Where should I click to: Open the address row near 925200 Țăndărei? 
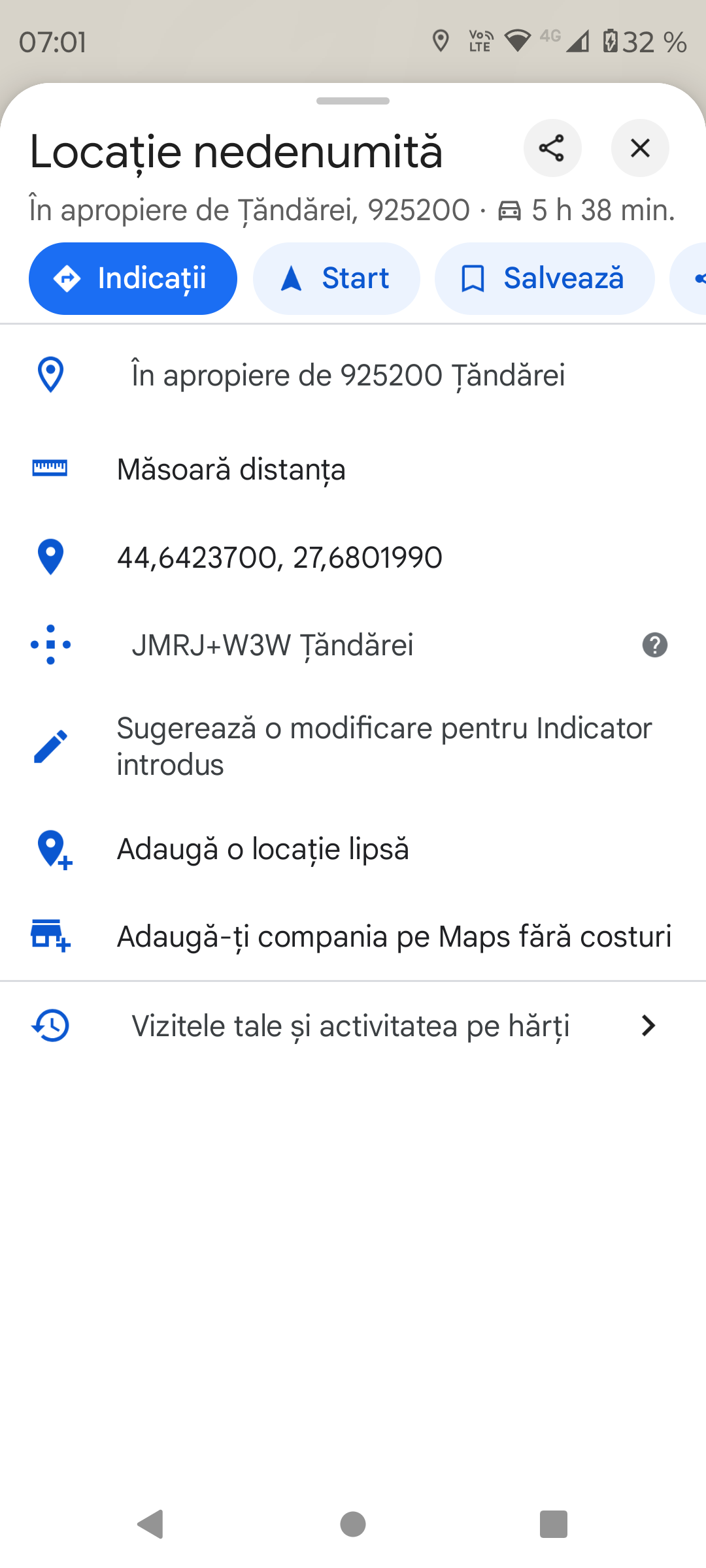[x=353, y=375]
